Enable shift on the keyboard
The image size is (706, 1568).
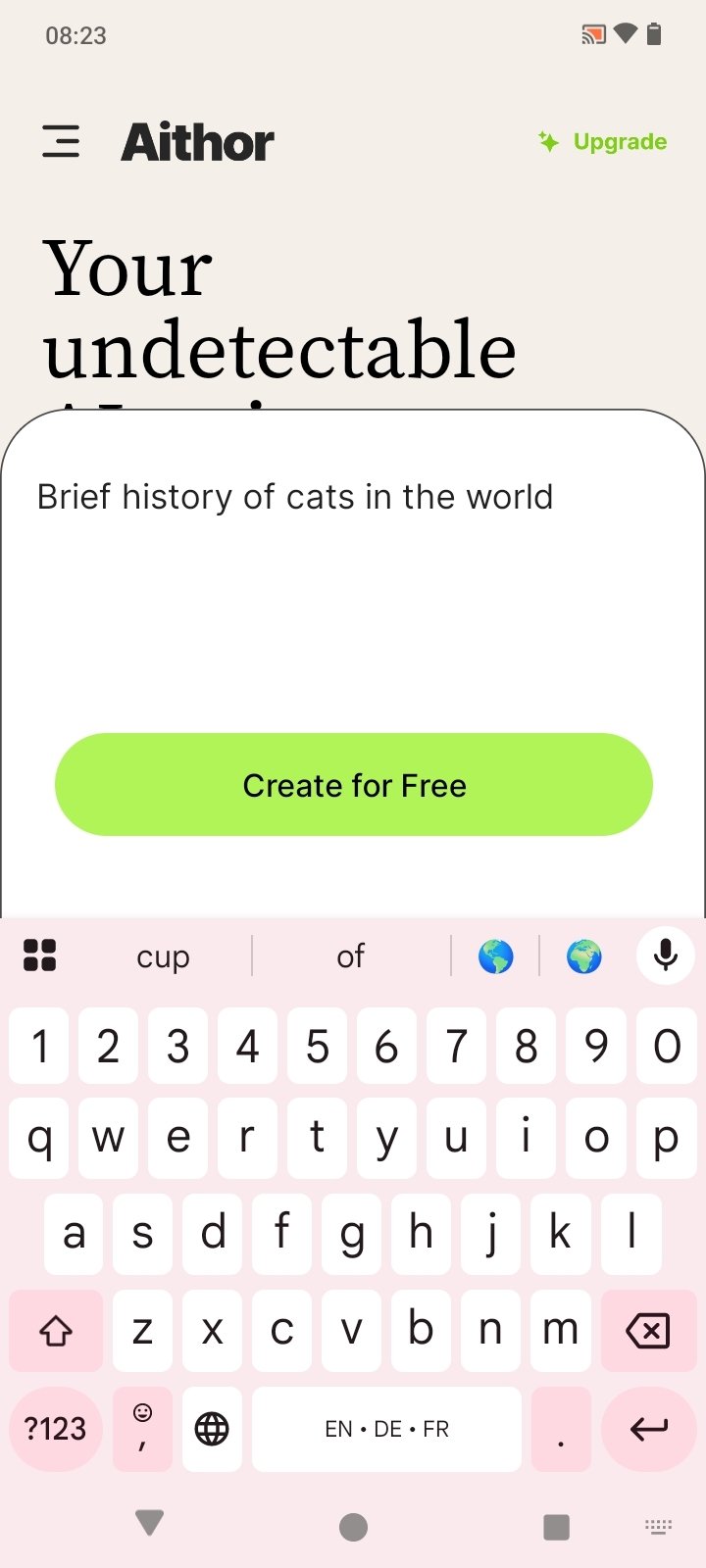coord(56,1331)
